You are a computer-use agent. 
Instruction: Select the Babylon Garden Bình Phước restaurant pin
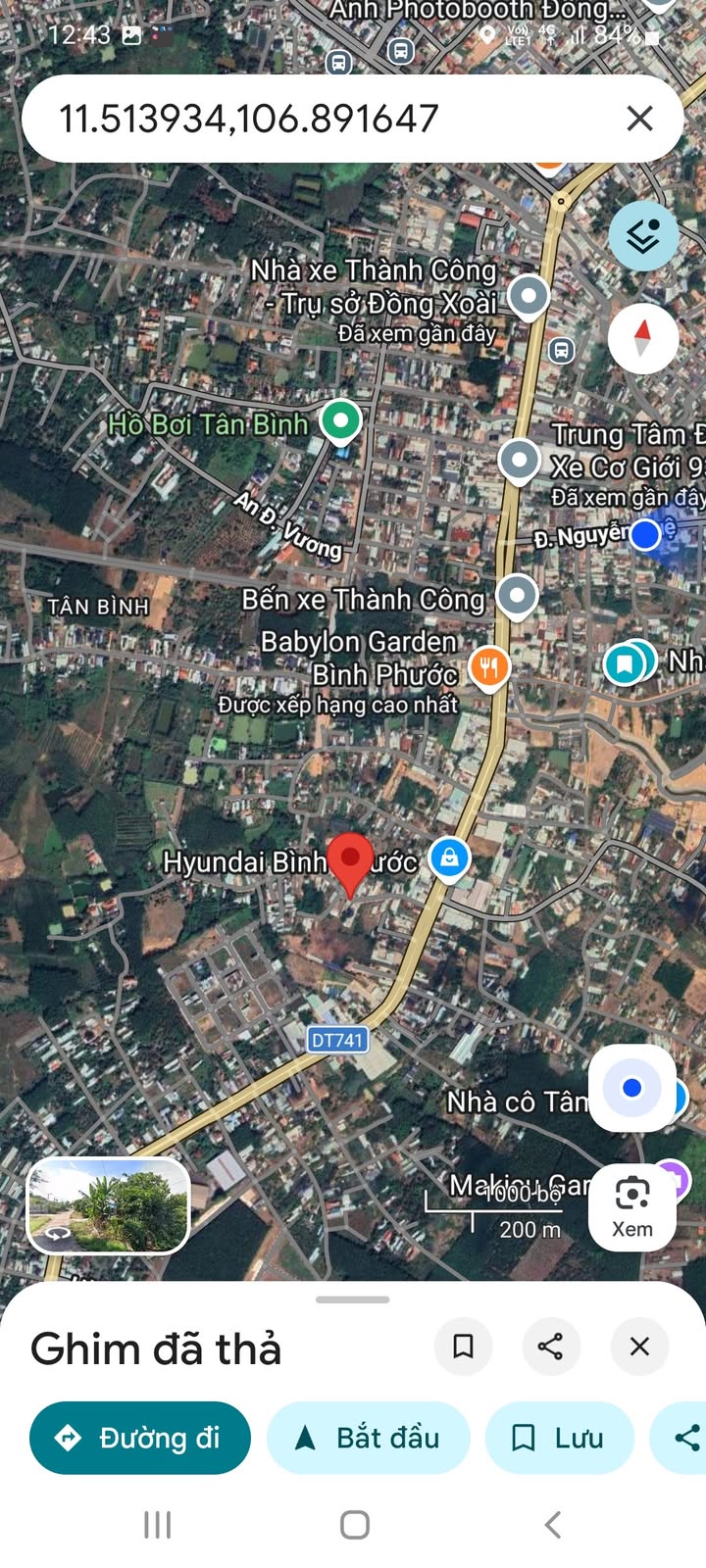pos(488,667)
